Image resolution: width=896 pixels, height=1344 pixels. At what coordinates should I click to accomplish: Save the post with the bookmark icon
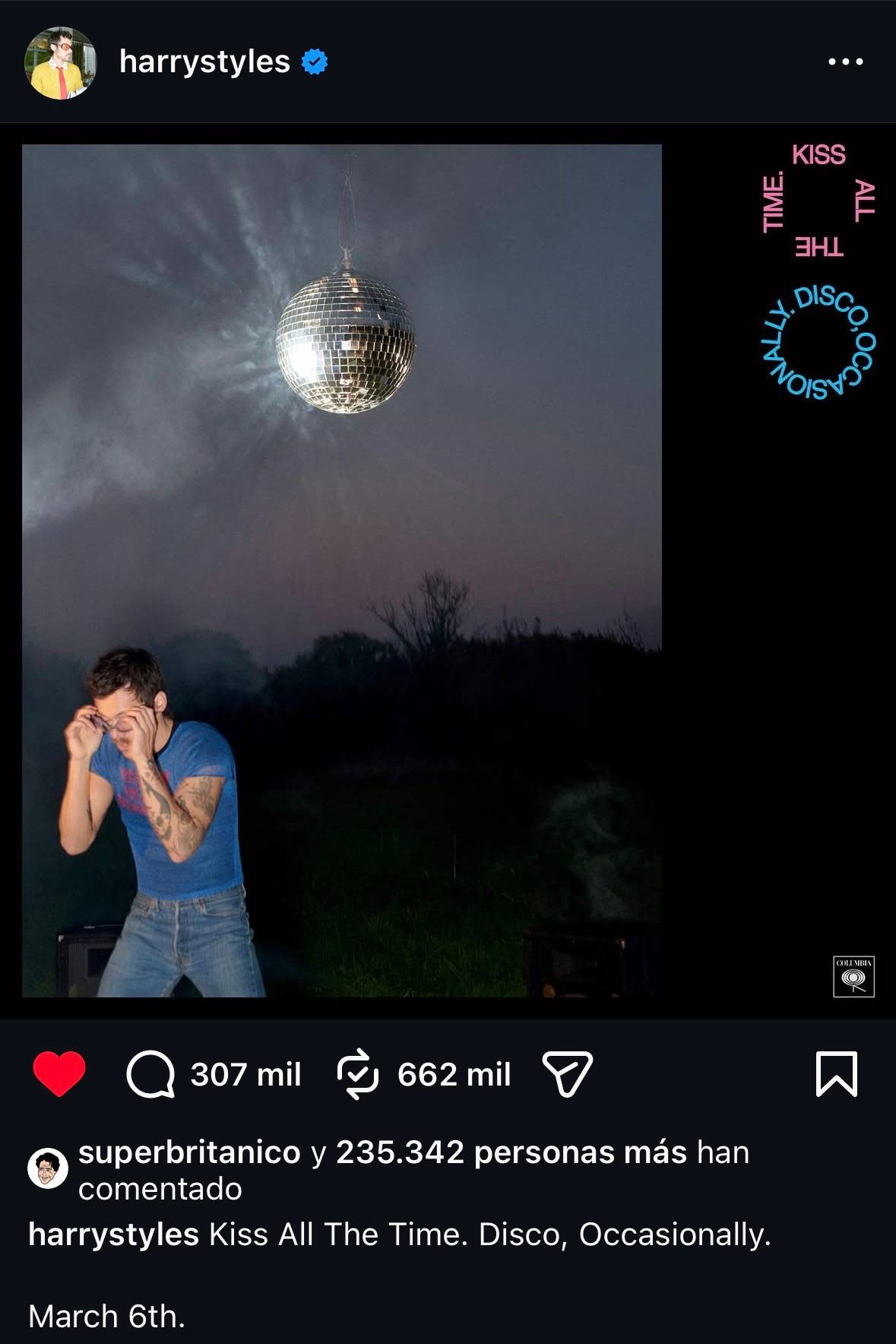click(837, 1074)
